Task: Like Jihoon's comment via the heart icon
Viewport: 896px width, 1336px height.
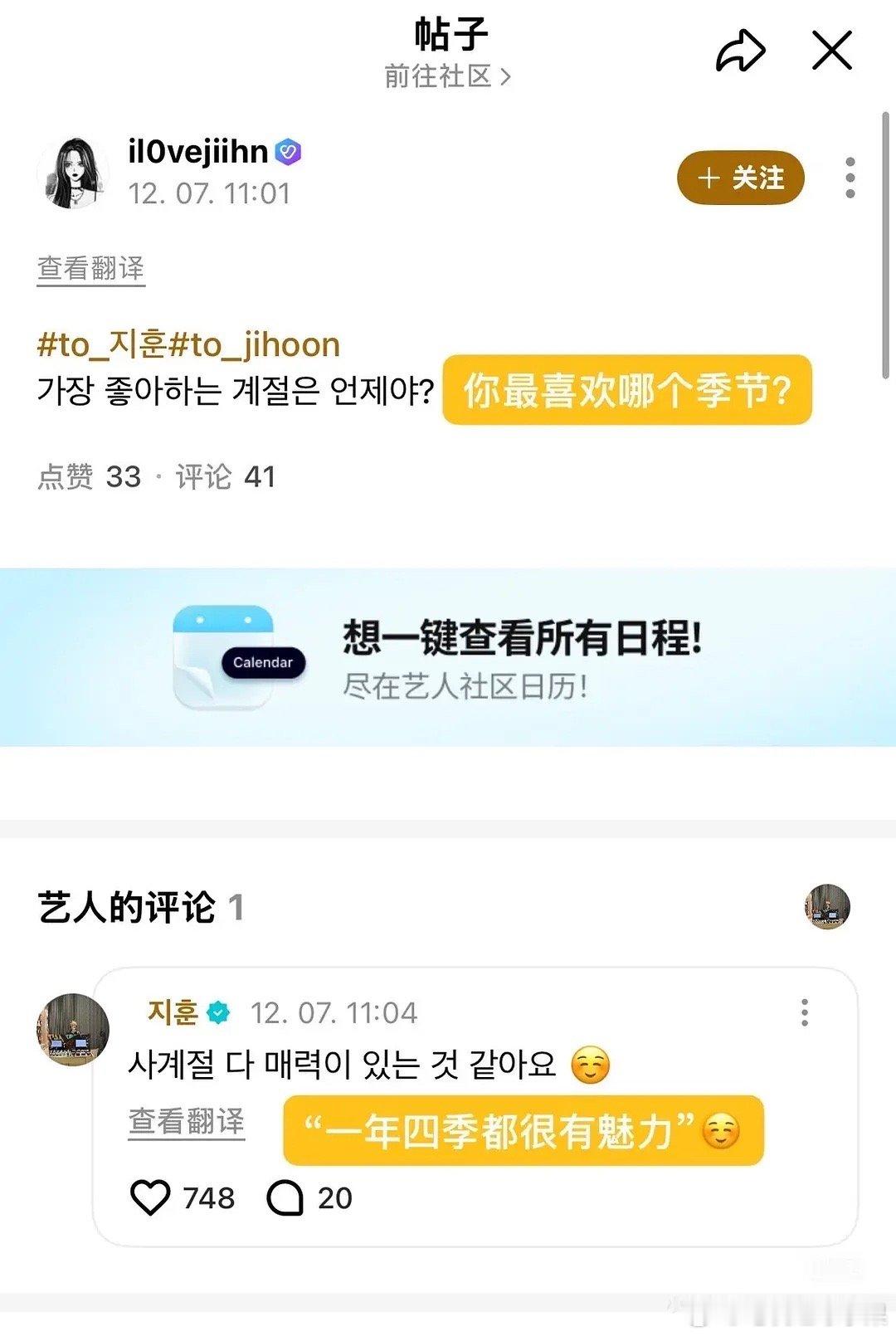Action: [x=149, y=1197]
